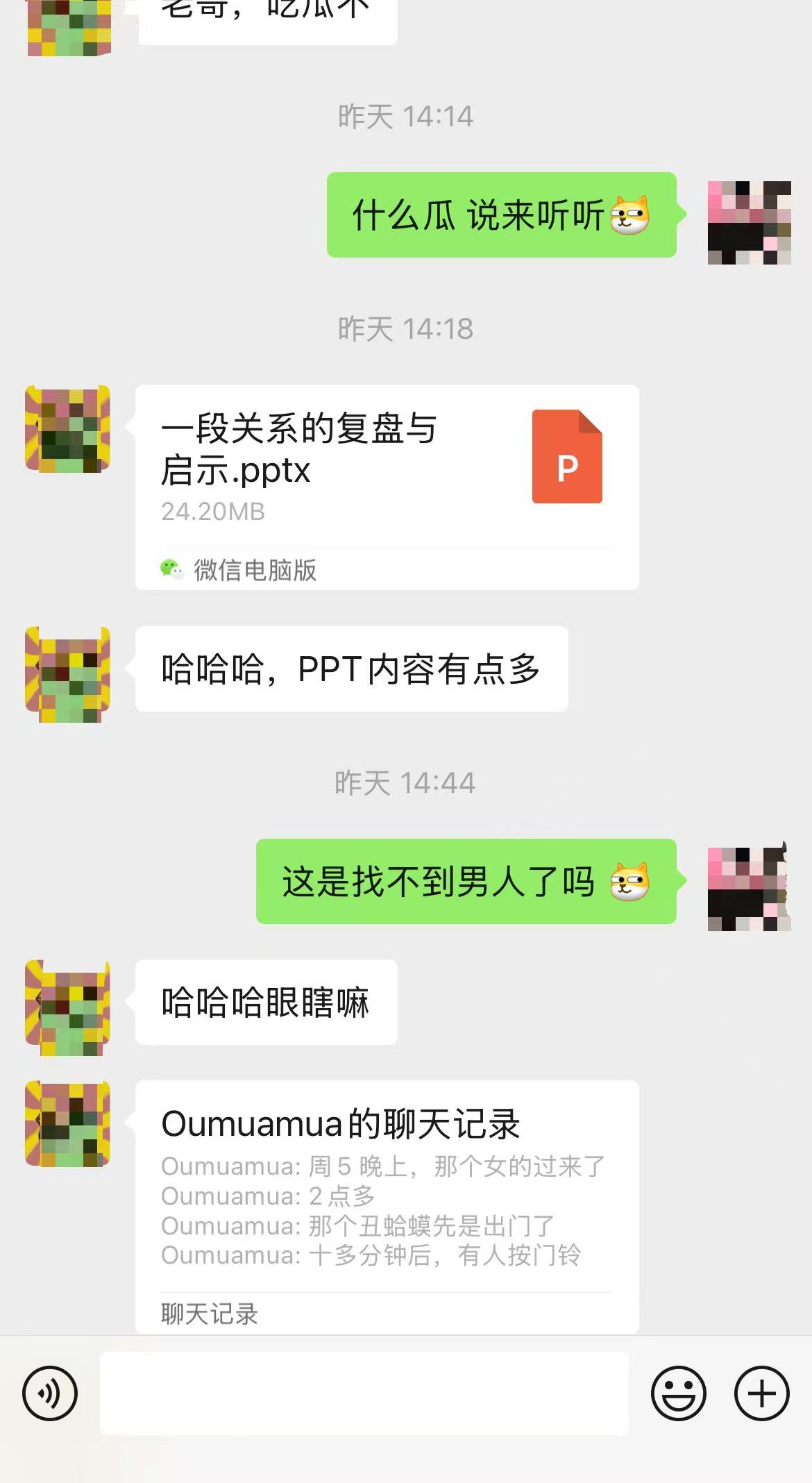This screenshot has height=1483, width=812.
Task: Open the 一段关系的复盘与启示.pptx file
Action: (387, 487)
